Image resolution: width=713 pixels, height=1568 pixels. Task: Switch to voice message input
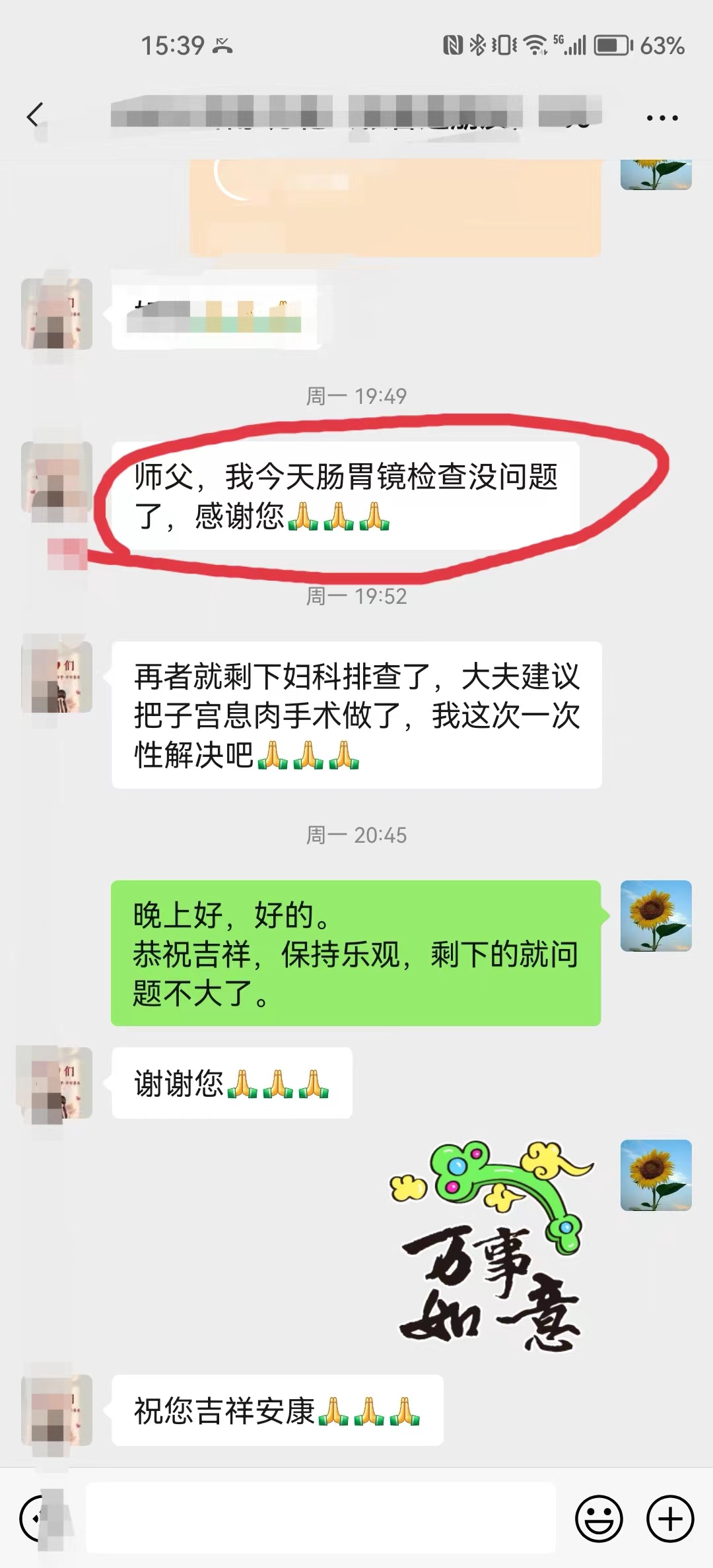36,1518
